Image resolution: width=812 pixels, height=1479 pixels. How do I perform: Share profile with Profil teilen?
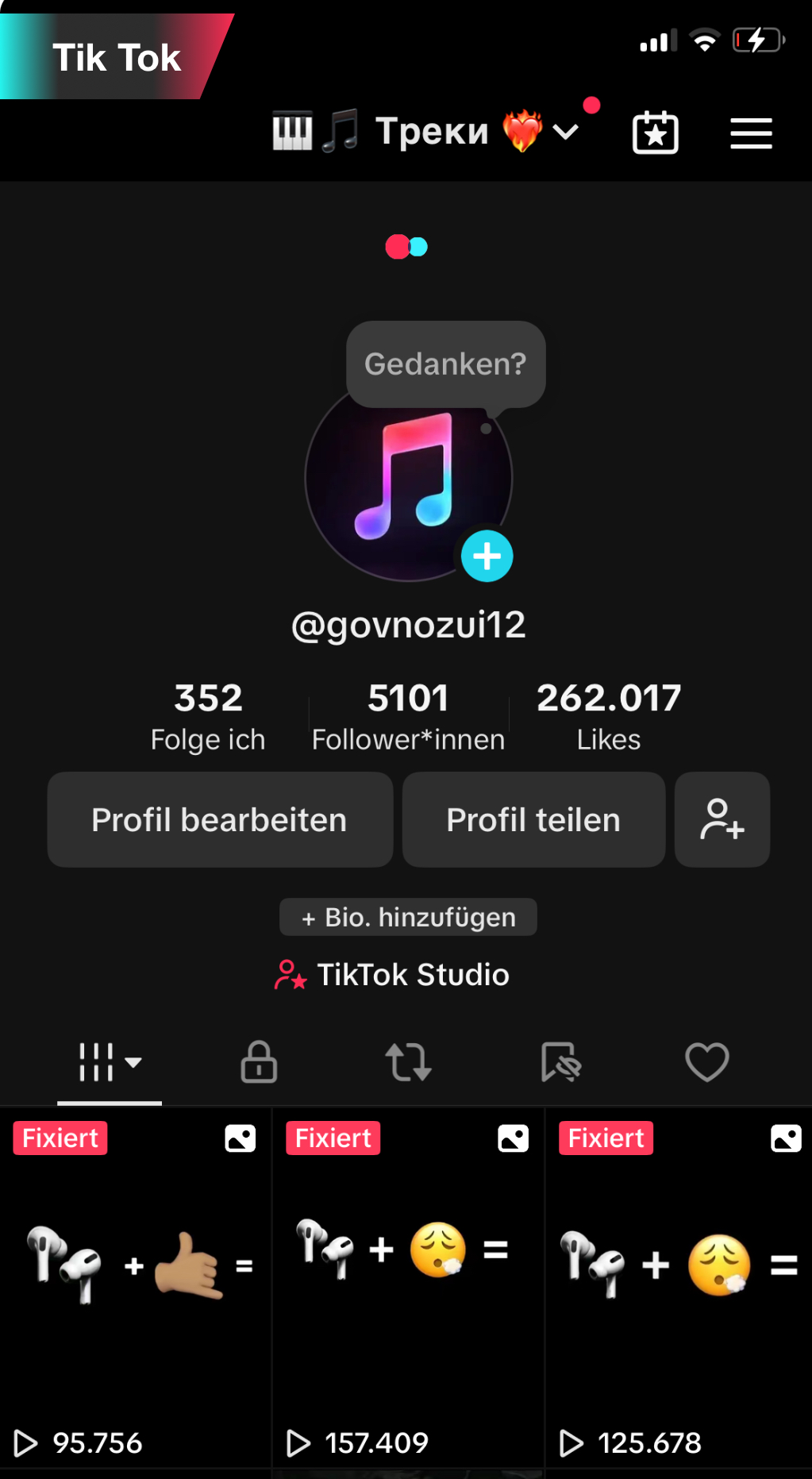tap(533, 820)
